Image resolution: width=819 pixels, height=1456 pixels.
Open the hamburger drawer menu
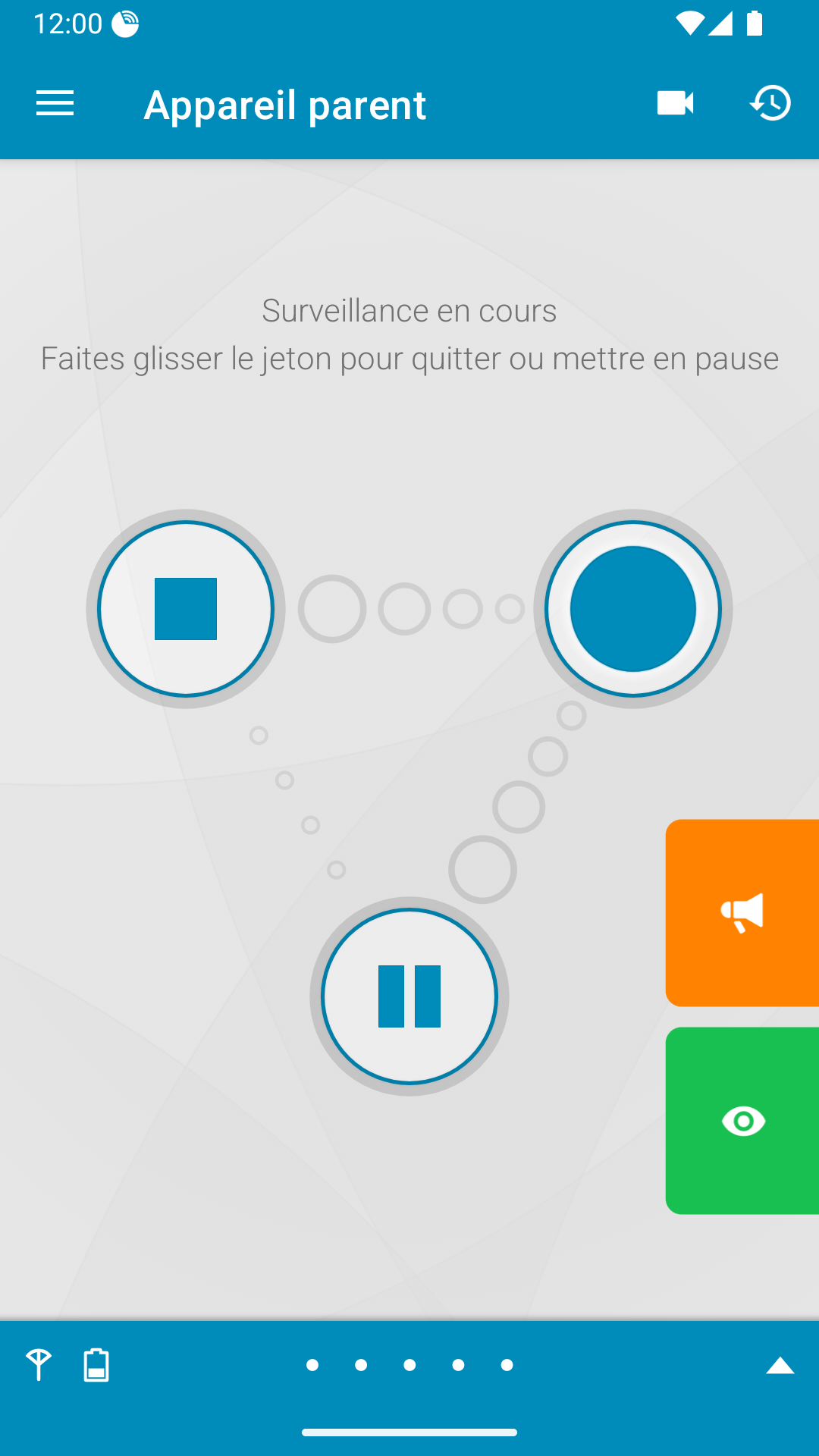55,103
